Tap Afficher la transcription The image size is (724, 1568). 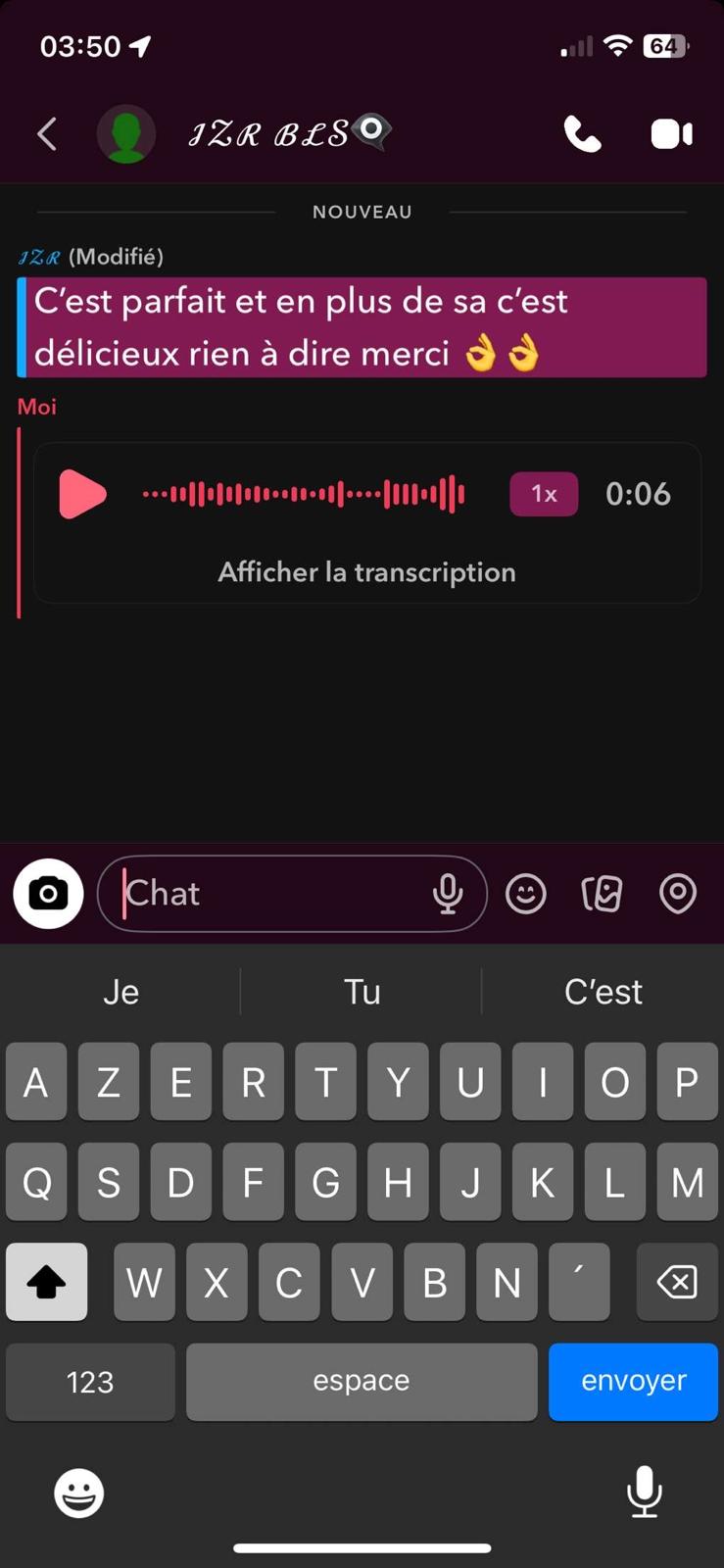(x=366, y=572)
